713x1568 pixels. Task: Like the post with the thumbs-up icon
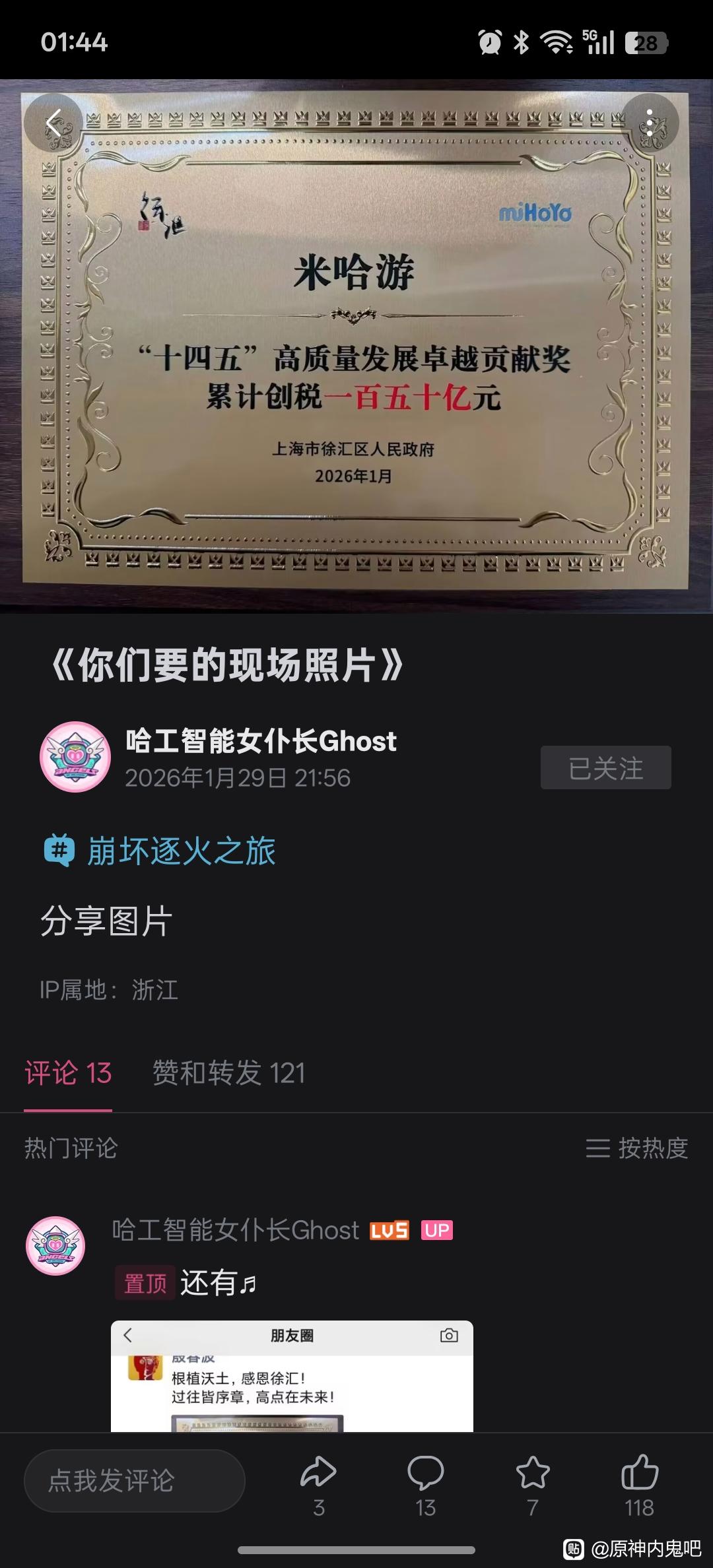tap(640, 1482)
